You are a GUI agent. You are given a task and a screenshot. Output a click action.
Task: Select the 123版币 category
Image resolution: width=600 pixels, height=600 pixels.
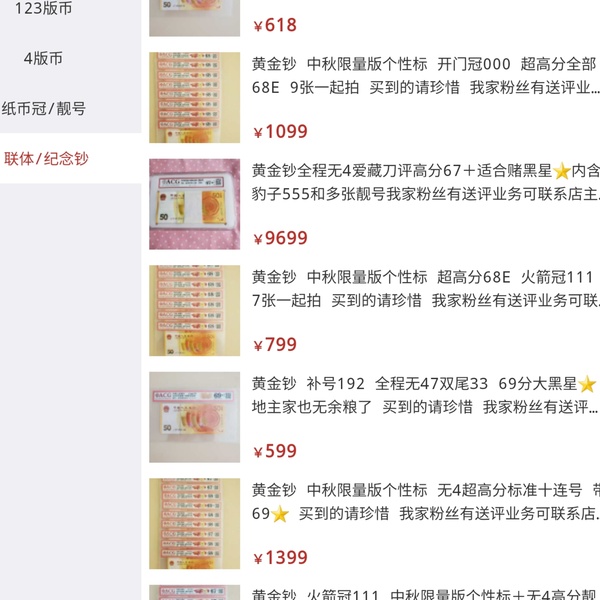coord(43,8)
